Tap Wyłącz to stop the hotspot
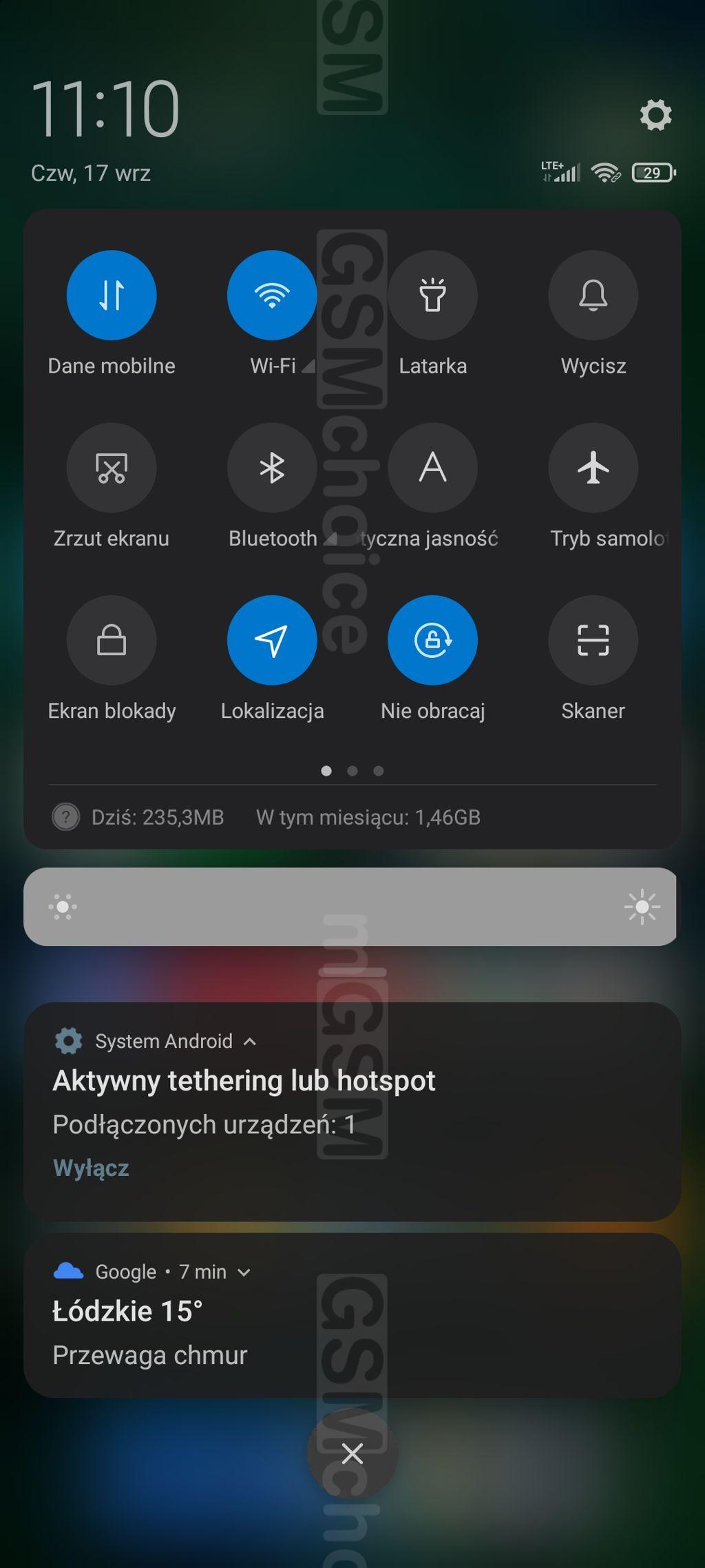Viewport: 705px width, 1568px height. 91,1168
